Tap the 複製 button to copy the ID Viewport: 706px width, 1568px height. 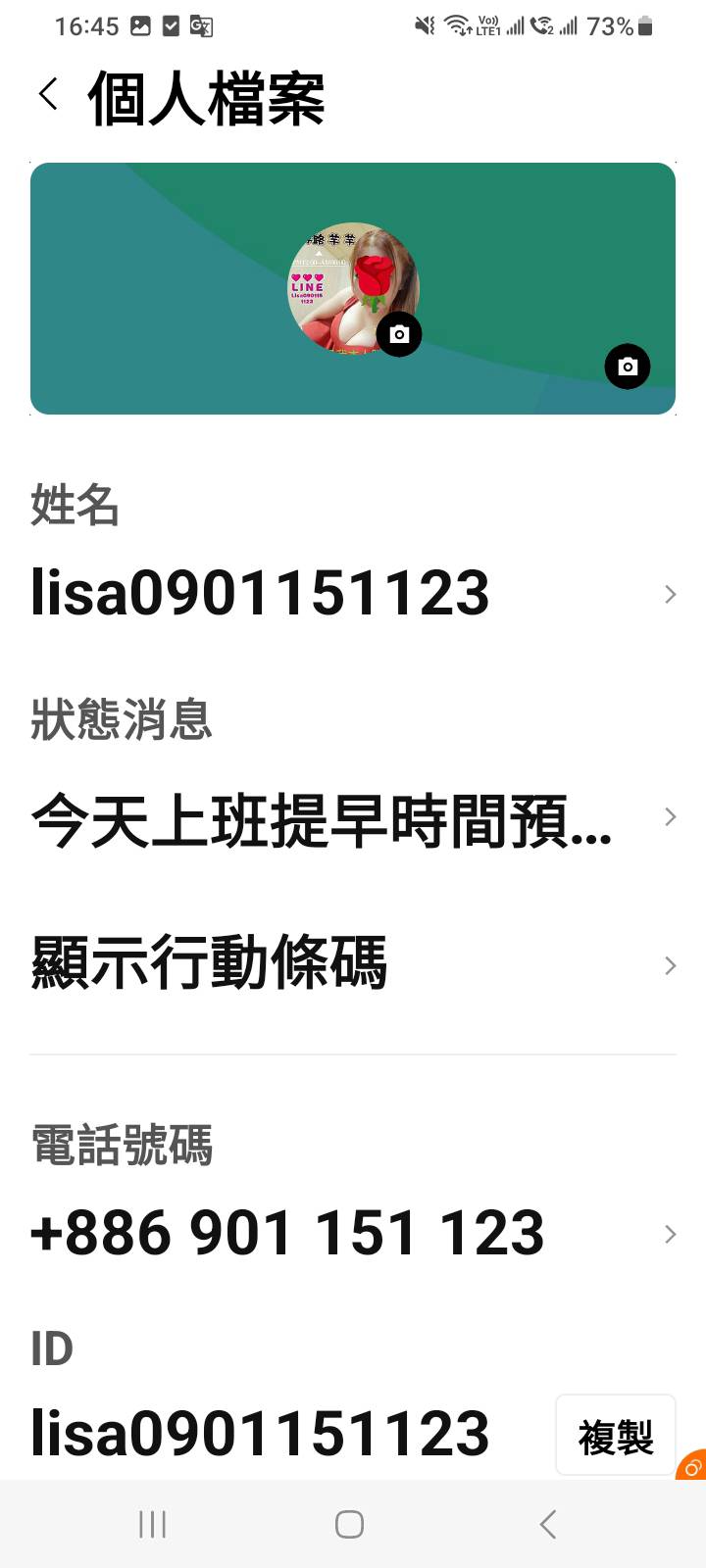click(x=615, y=1435)
